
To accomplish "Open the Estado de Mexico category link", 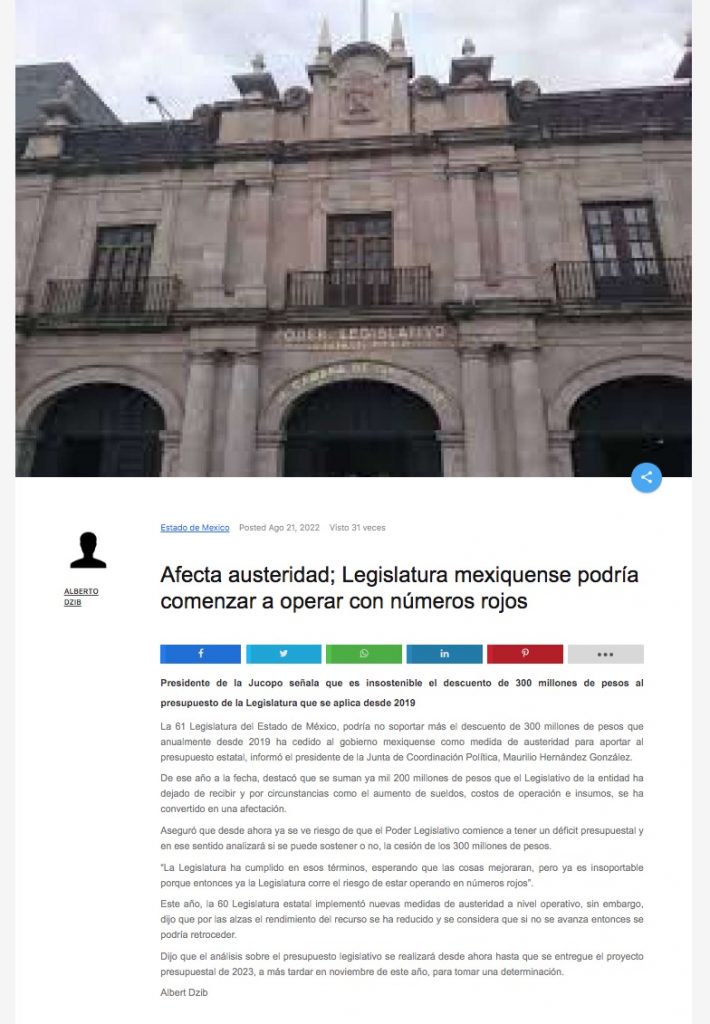I will (x=195, y=528).
